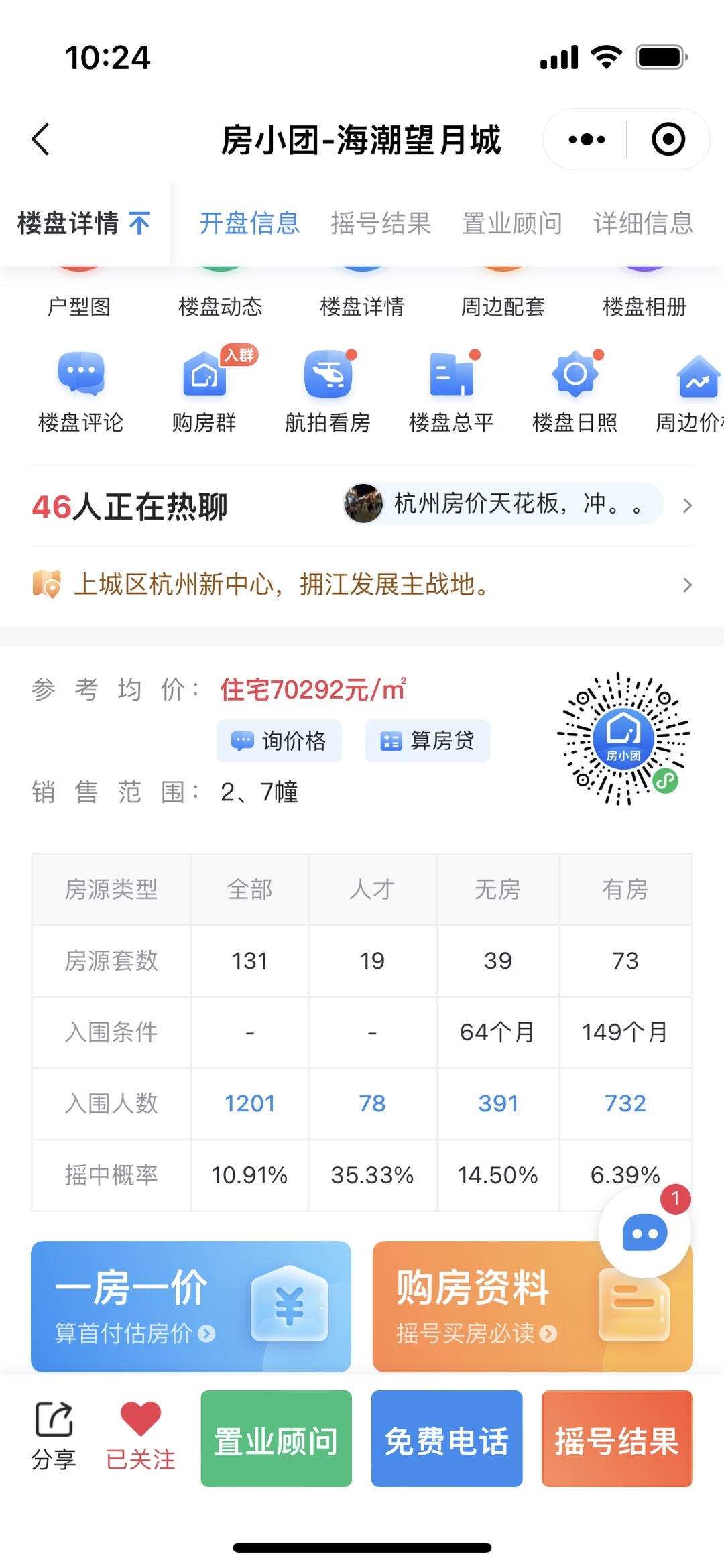
Task: Call via 免费电话 button
Action: pyautogui.click(x=446, y=1439)
